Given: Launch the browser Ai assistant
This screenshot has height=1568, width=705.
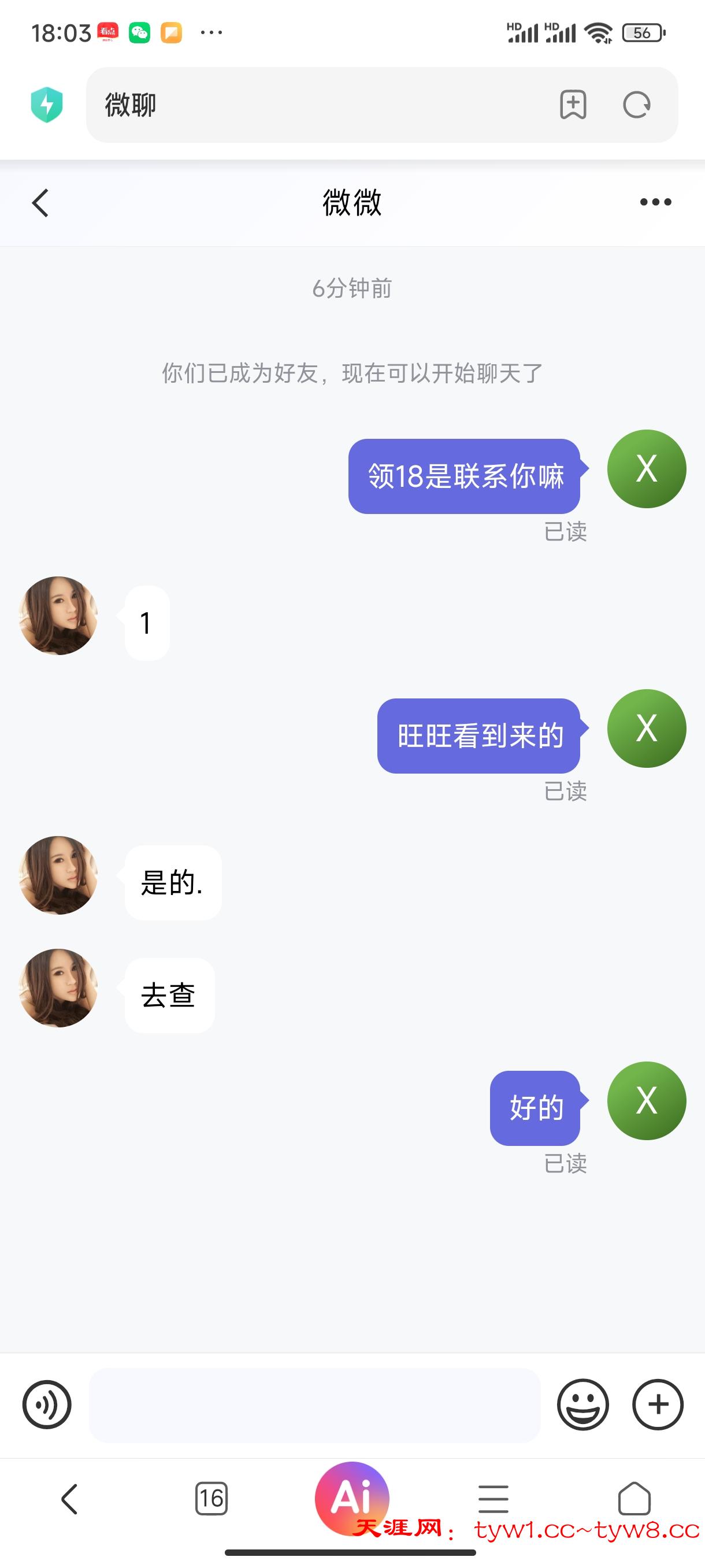Looking at the screenshot, I should (x=351, y=1496).
